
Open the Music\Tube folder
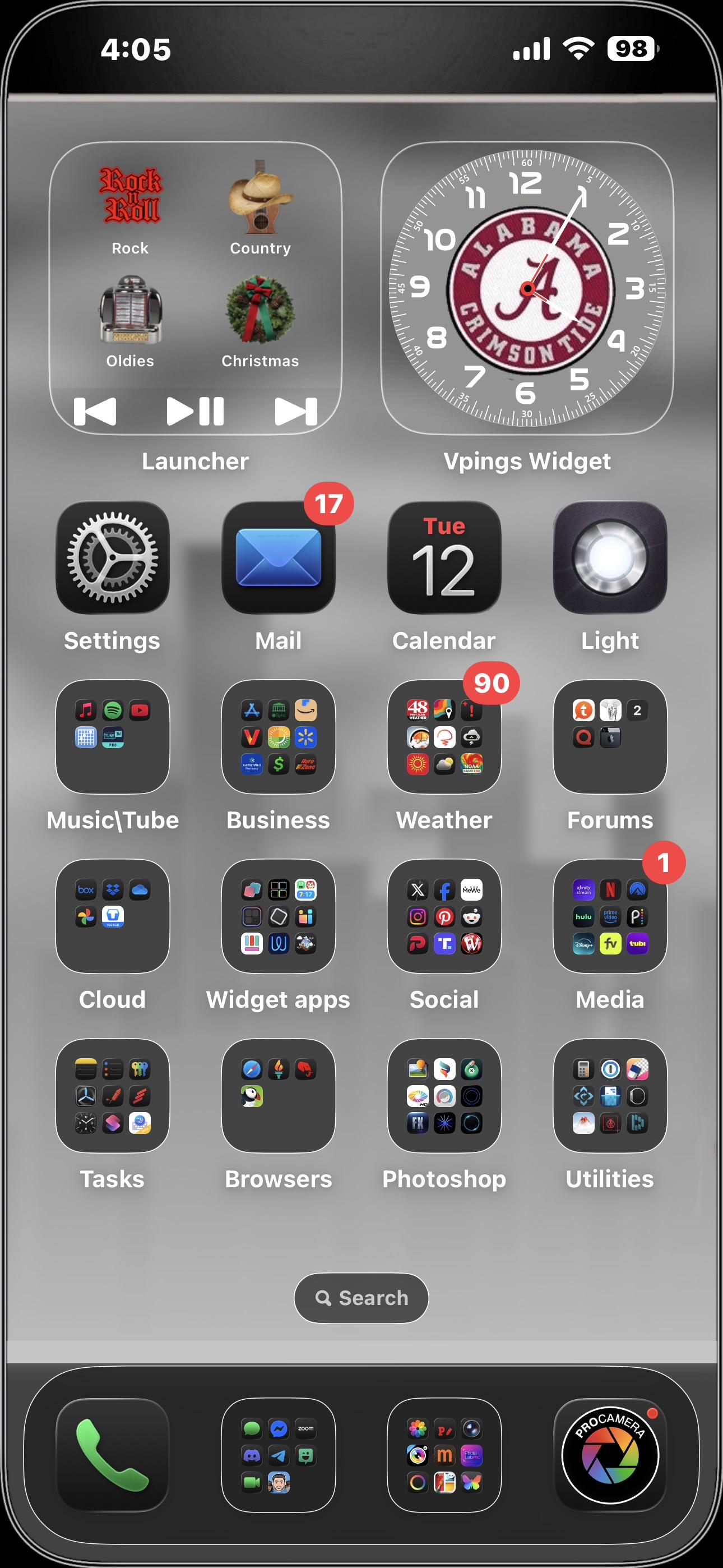click(x=113, y=737)
